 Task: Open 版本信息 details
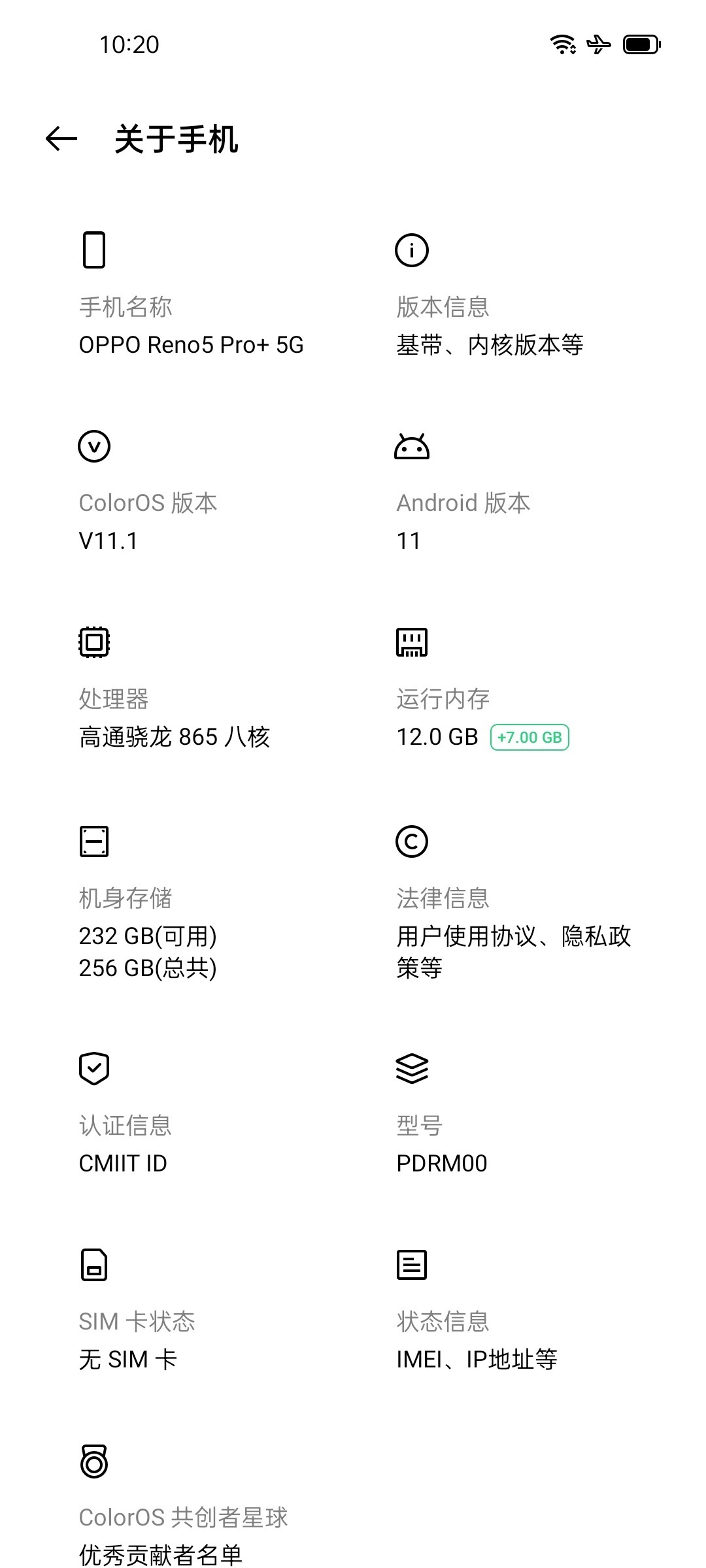(x=489, y=327)
